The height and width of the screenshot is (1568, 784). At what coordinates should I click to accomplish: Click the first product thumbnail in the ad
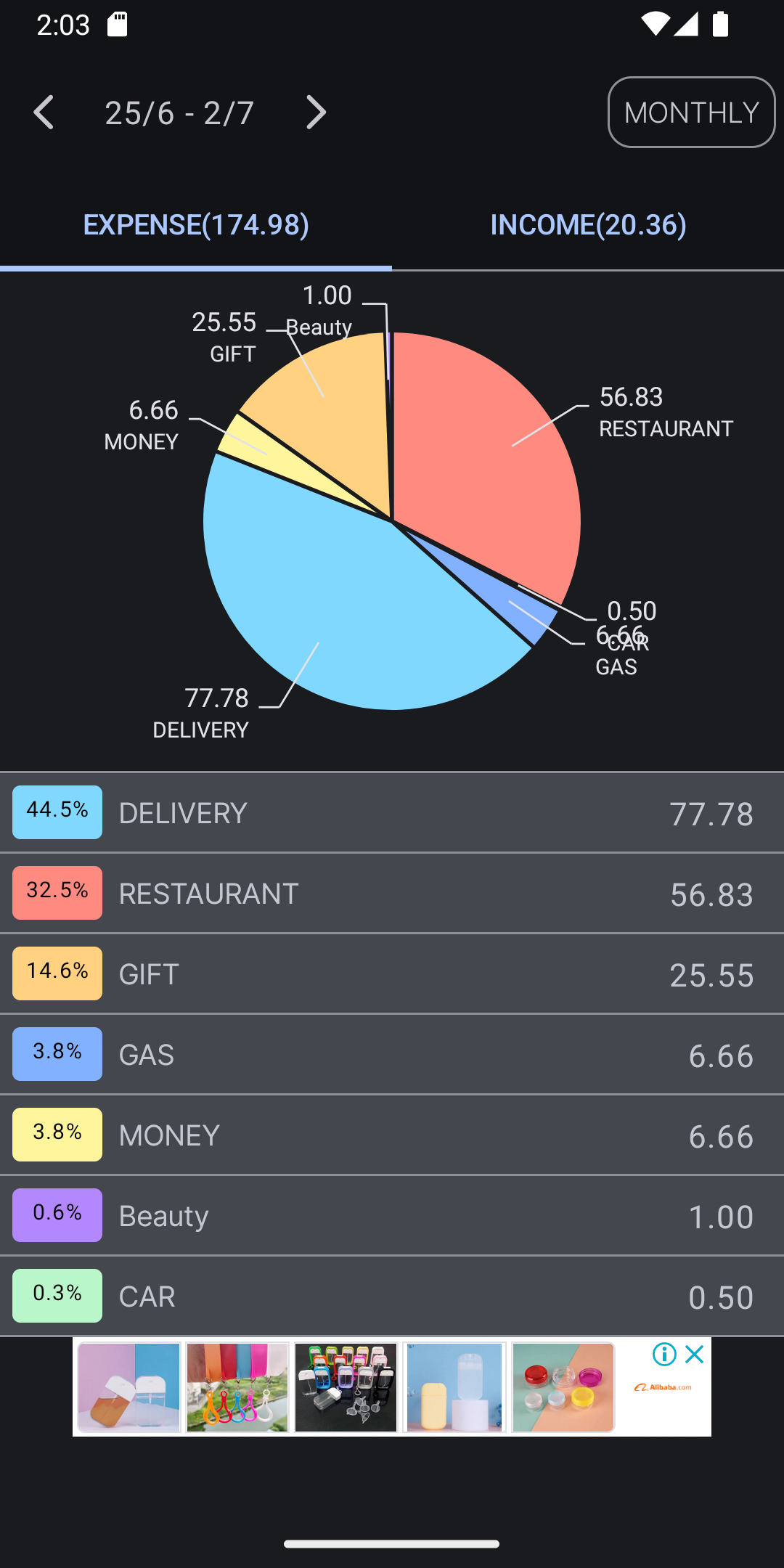click(x=128, y=1387)
